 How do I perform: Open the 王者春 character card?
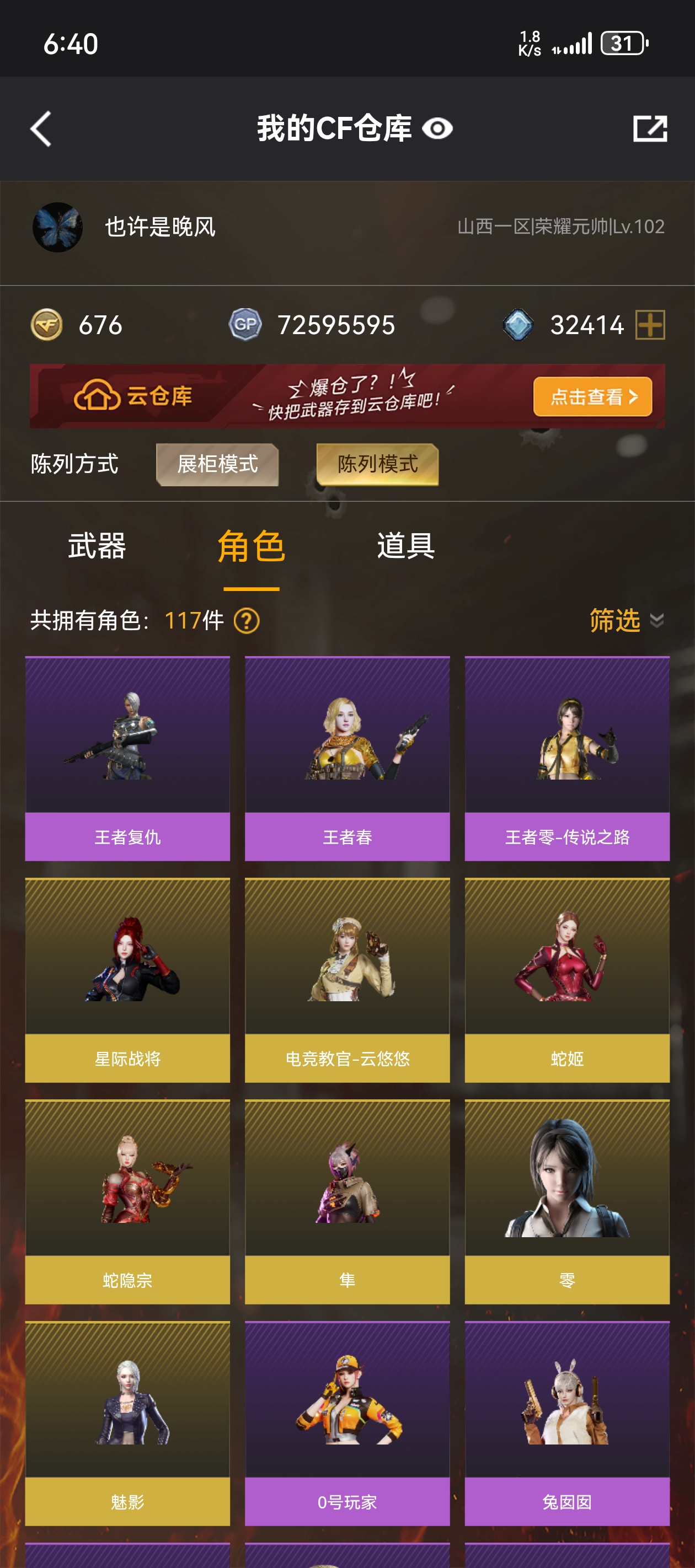pyautogui.click(x=347, y=759)
